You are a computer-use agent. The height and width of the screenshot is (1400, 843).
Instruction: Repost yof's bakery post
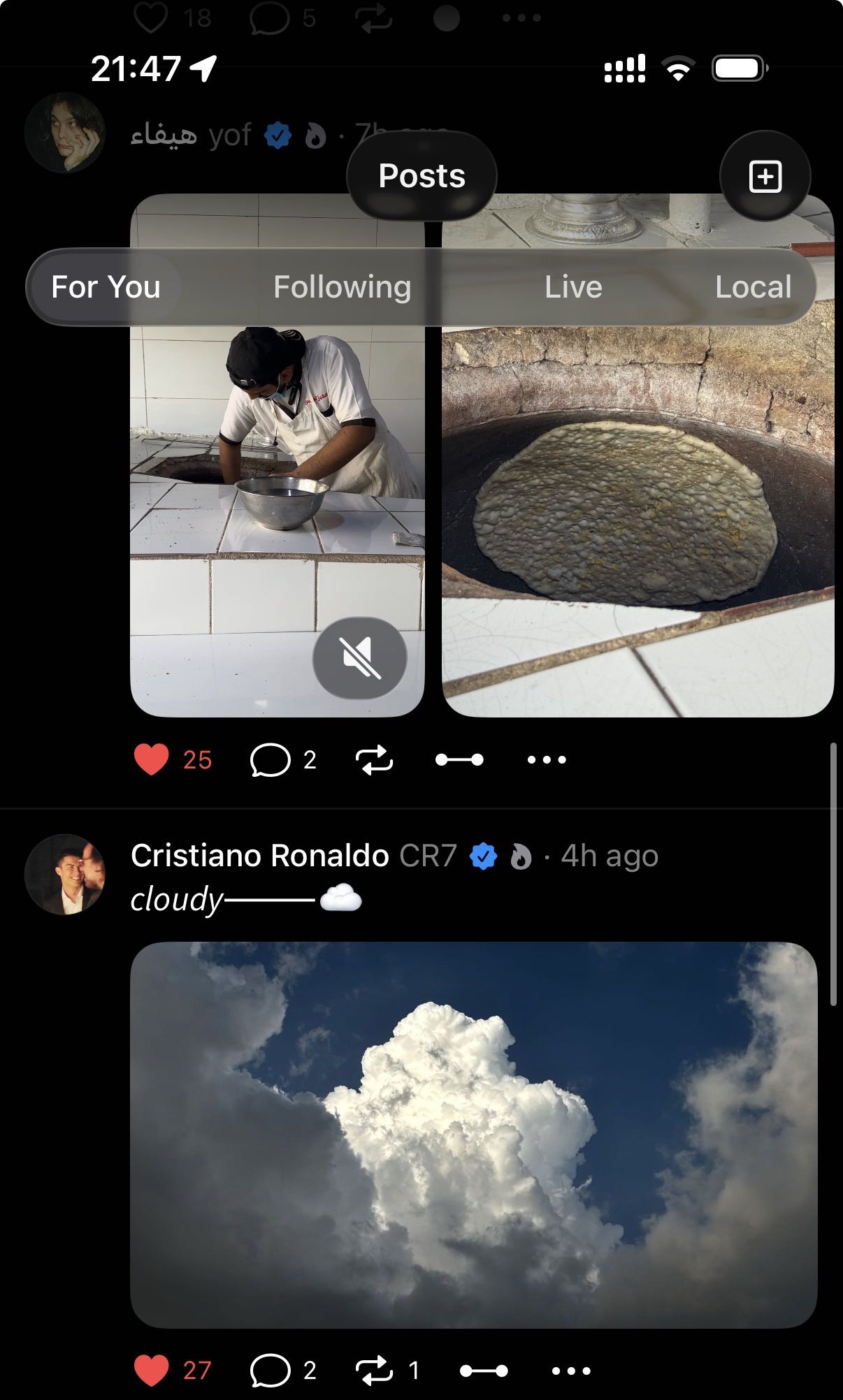[374, 759]
